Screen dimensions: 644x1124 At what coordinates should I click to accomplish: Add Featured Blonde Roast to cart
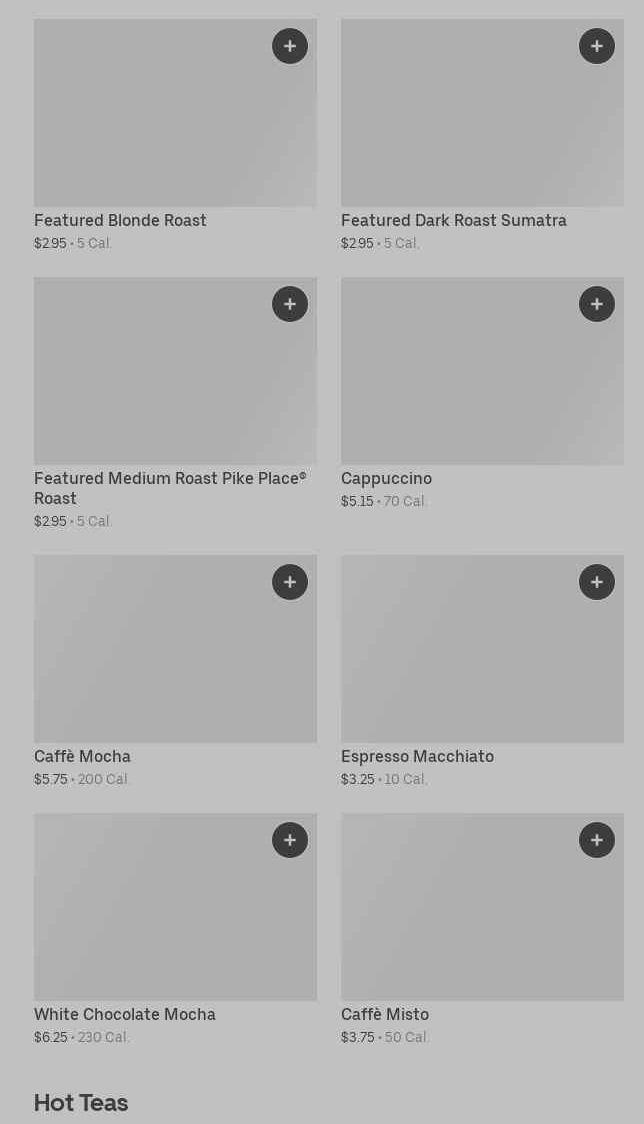click(x=290, y=46)
